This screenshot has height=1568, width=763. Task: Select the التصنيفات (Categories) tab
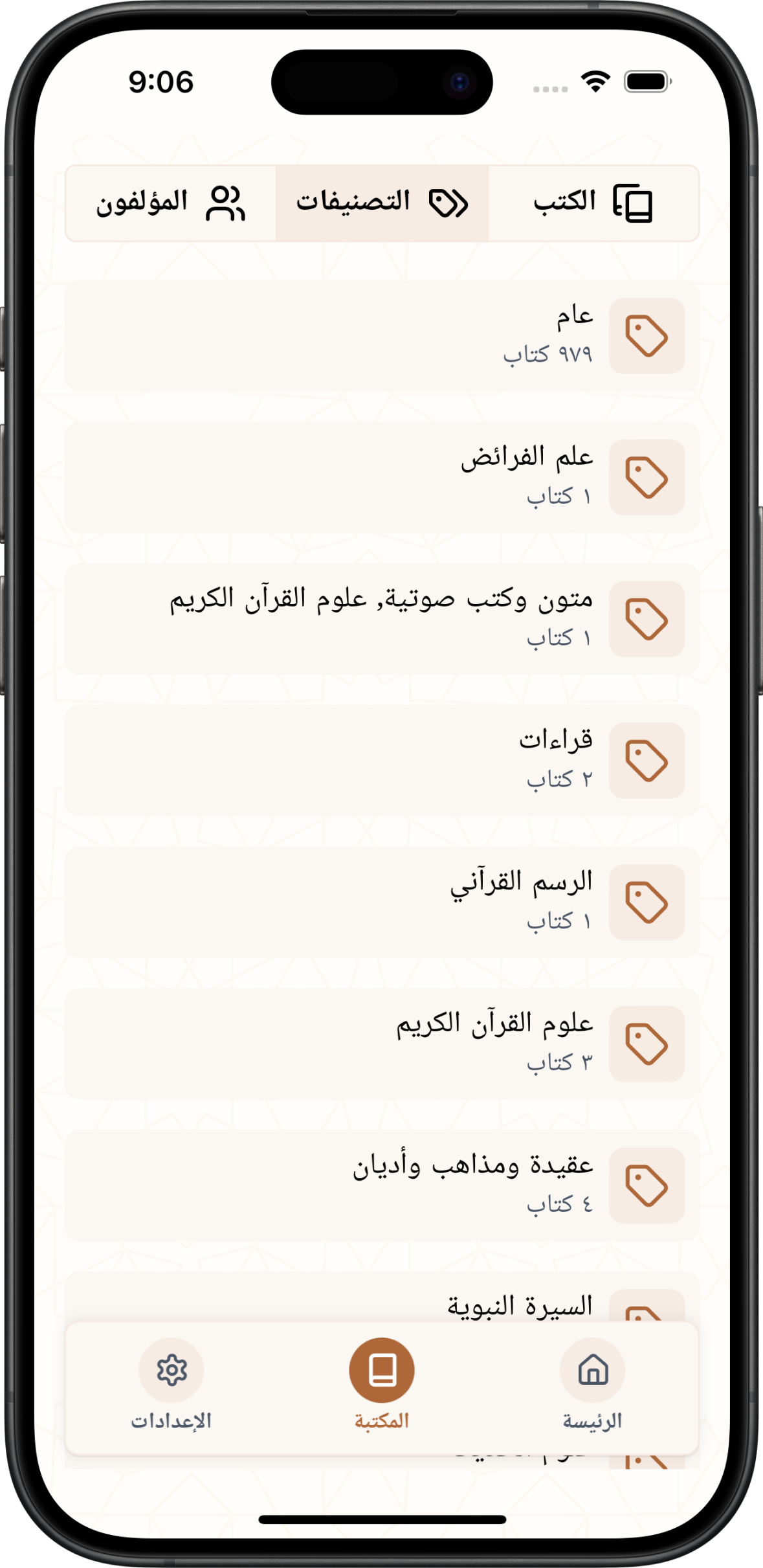382,203
